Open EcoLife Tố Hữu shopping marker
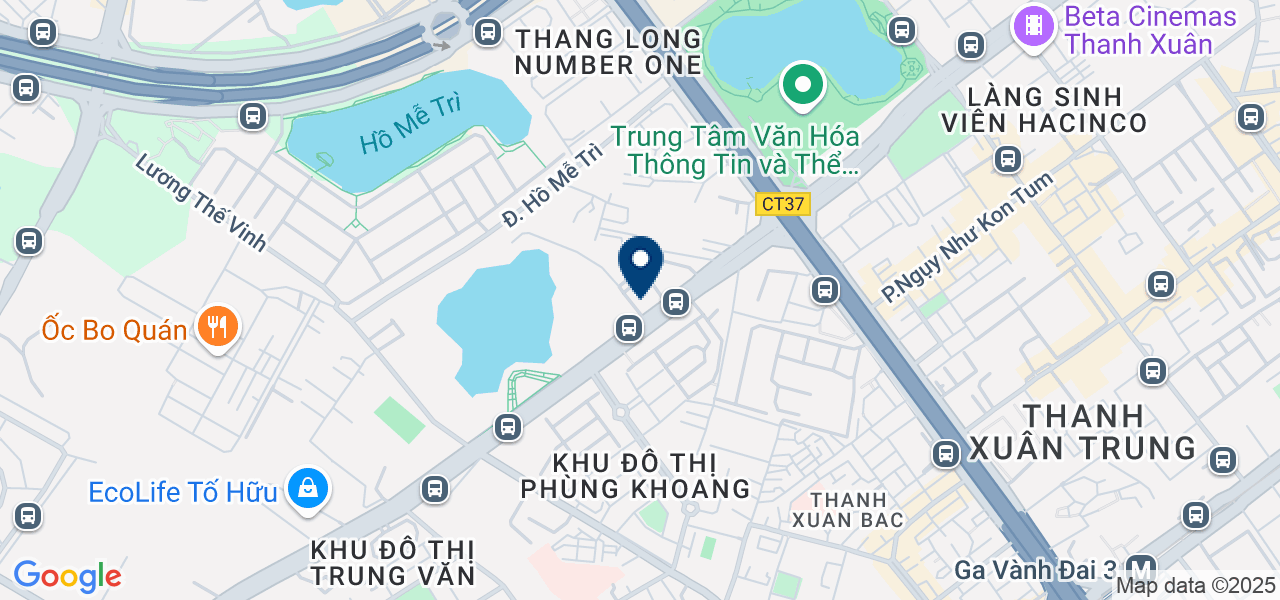 pos(308,489)
